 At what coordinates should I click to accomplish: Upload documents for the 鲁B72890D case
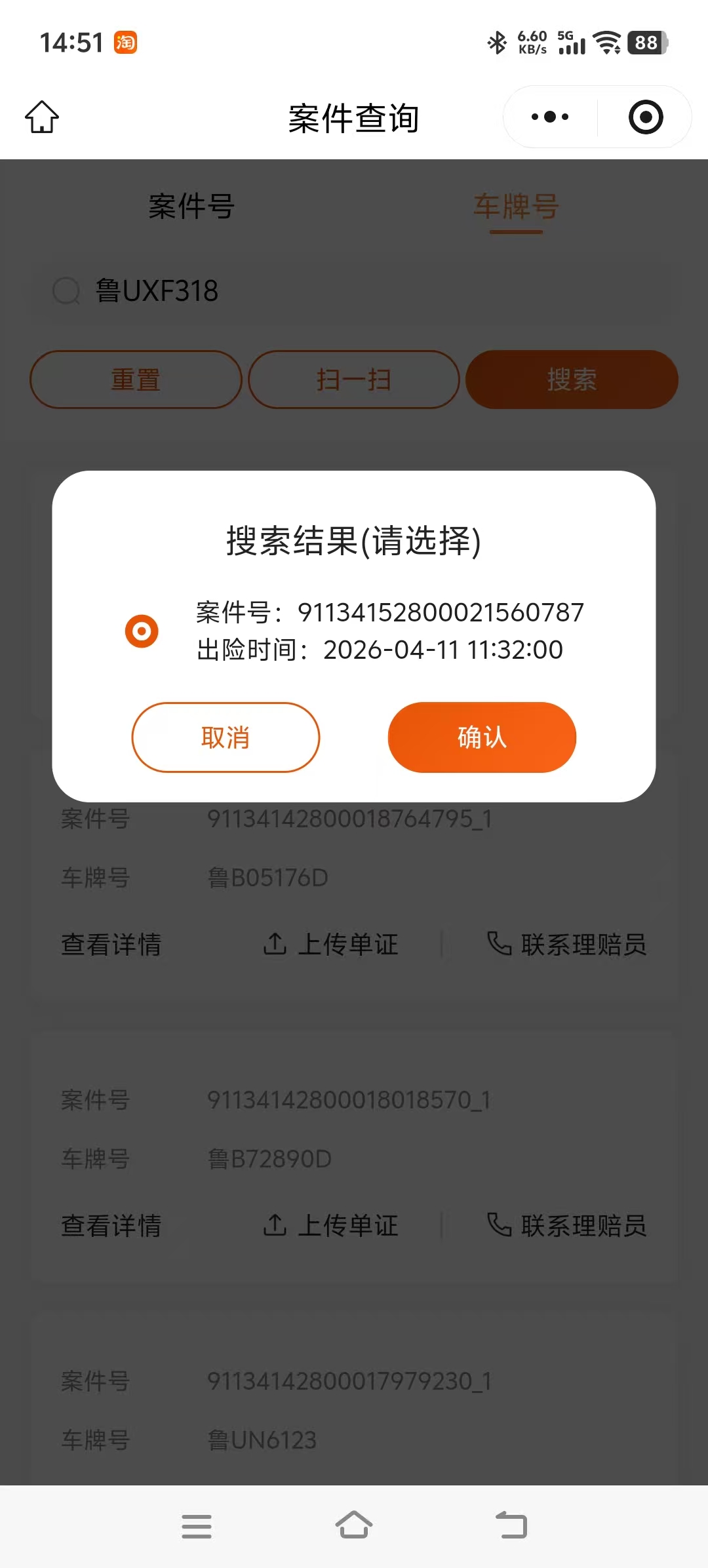pos(331,1225)
